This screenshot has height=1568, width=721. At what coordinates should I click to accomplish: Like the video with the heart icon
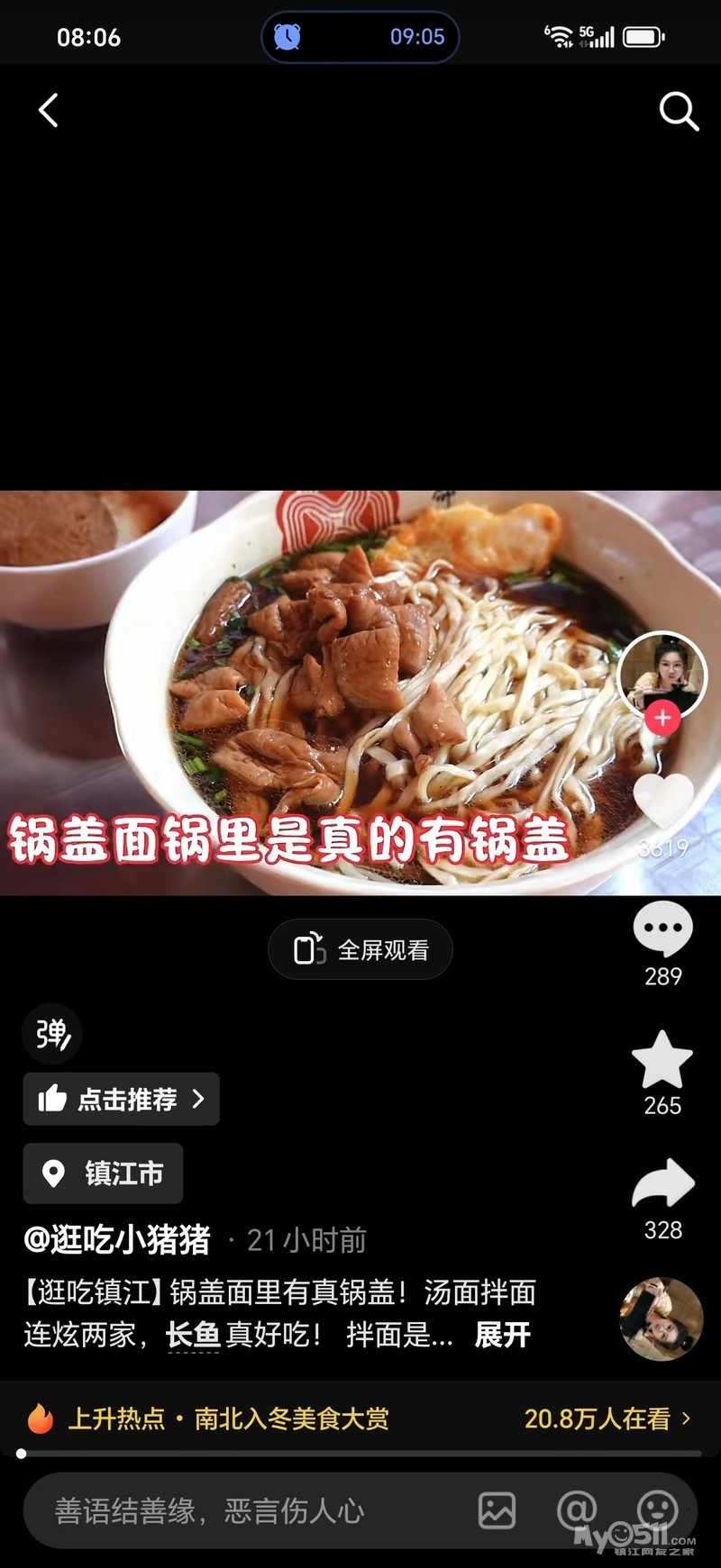pos(663,800)
